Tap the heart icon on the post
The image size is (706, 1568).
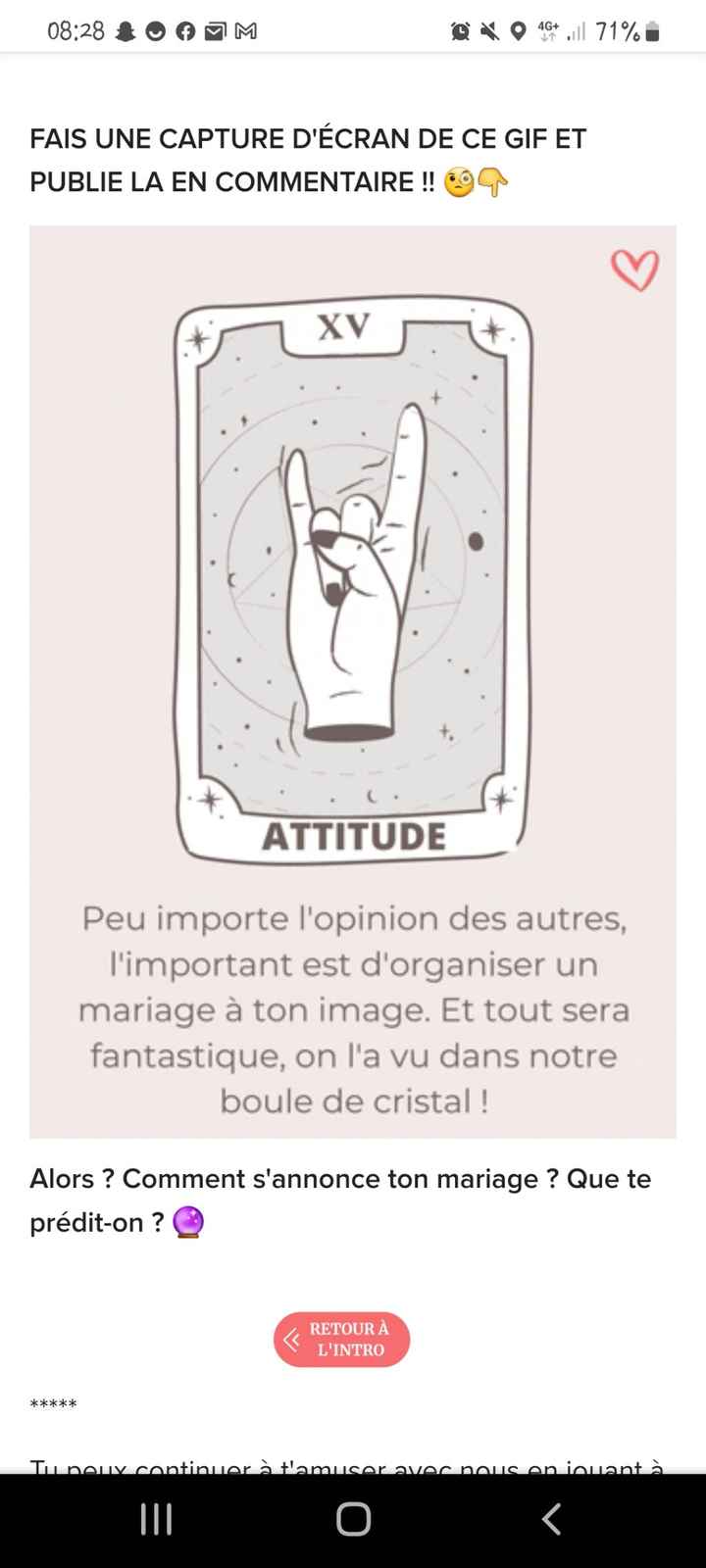tap(635, 268)
